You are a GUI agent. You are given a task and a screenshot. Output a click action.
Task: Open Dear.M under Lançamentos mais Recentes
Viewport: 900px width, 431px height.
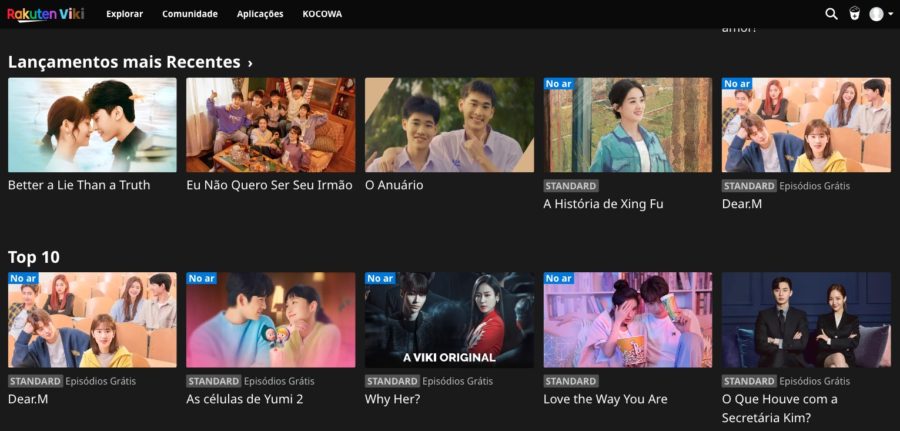(x=806, y=125)
